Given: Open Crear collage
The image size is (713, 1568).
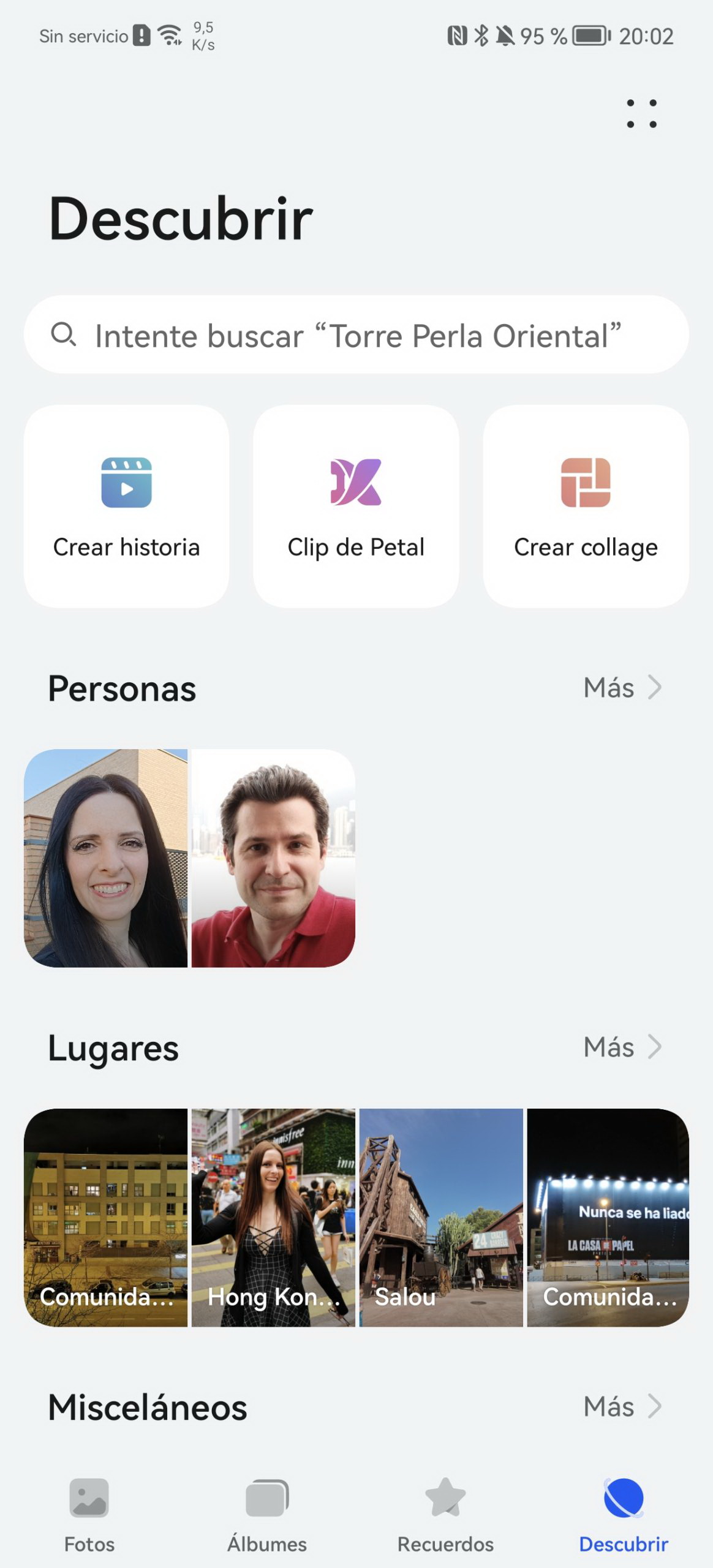Looking at the screenshot, I should pos(586,506).
